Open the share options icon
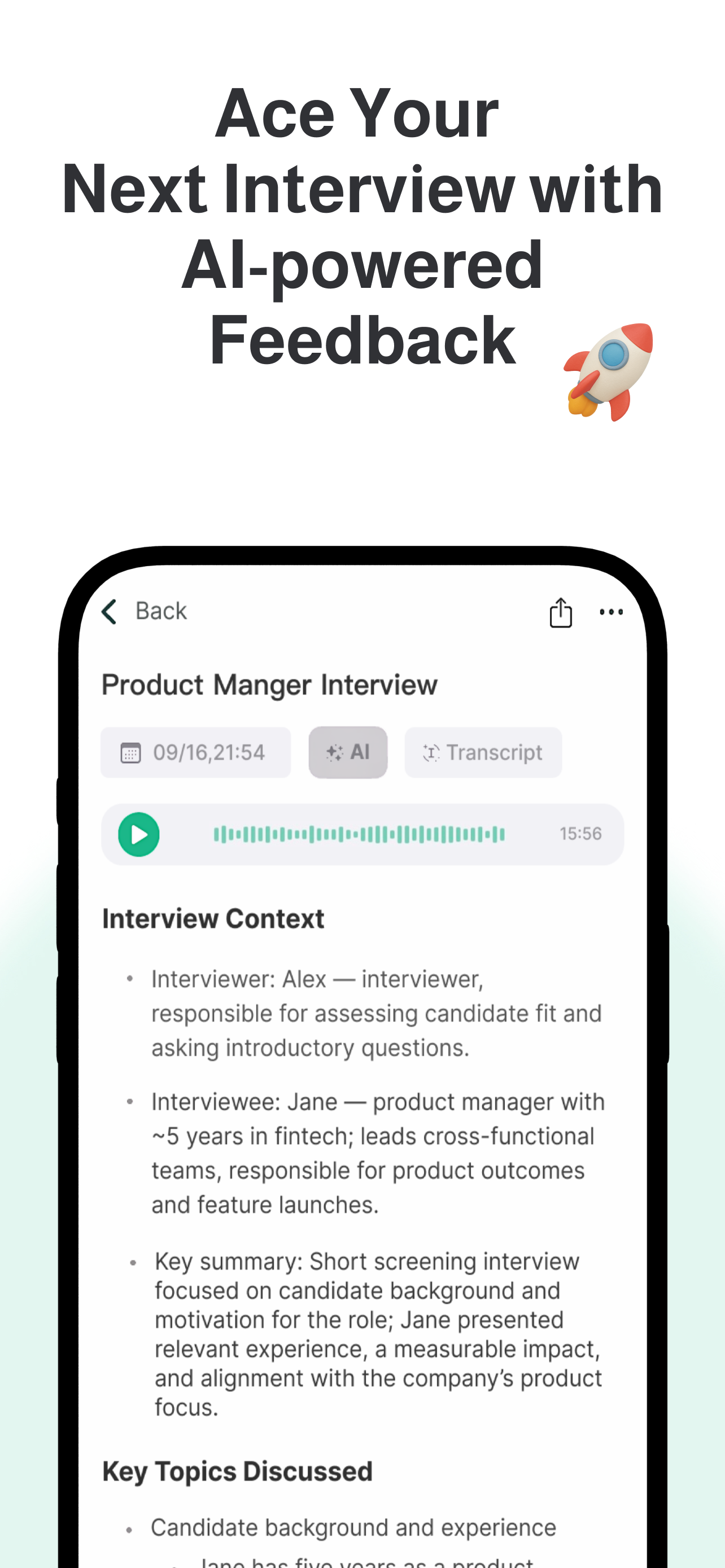This screenshot has width=725, height=1568. [560, 612]
